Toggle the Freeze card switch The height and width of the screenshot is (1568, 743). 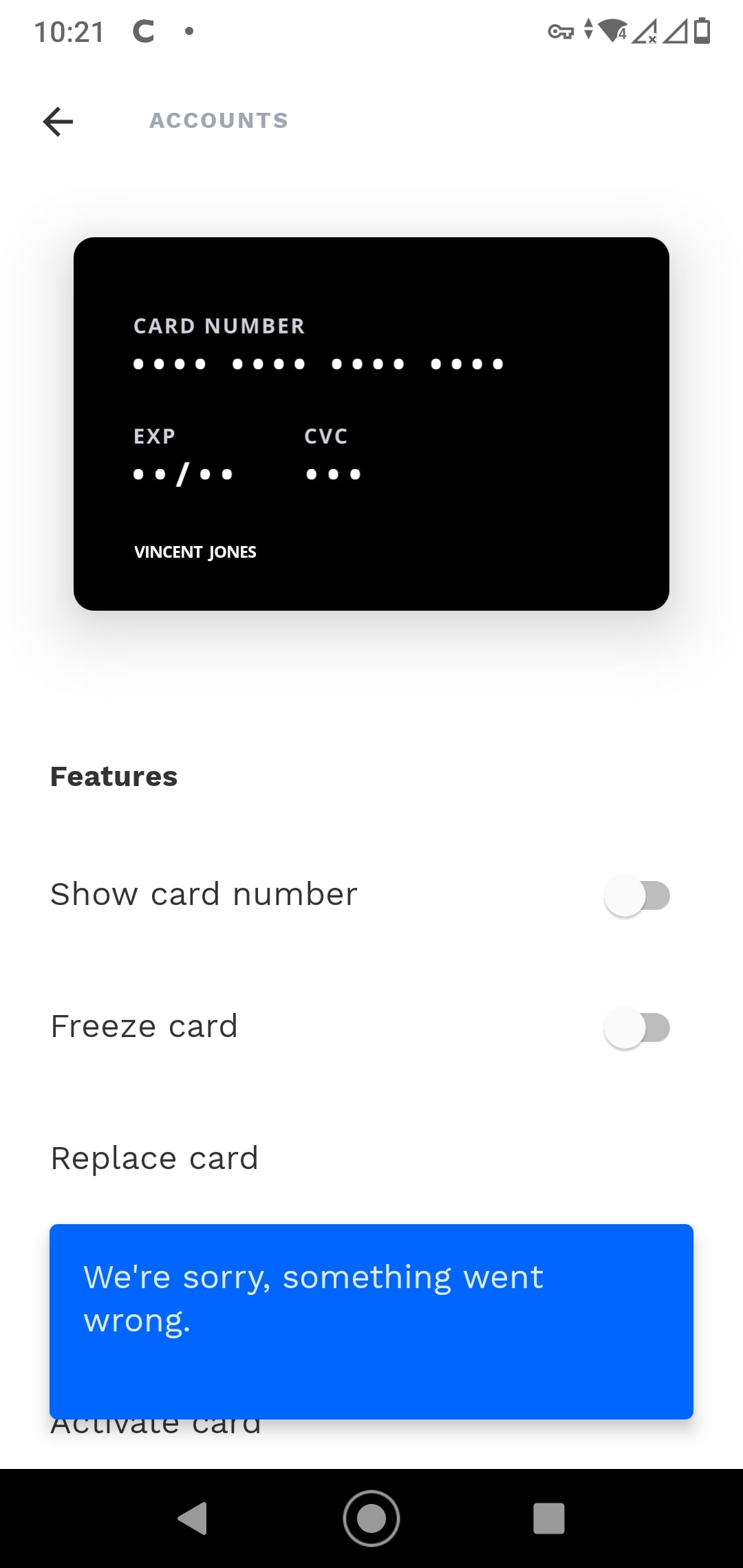click(636, 1027)
